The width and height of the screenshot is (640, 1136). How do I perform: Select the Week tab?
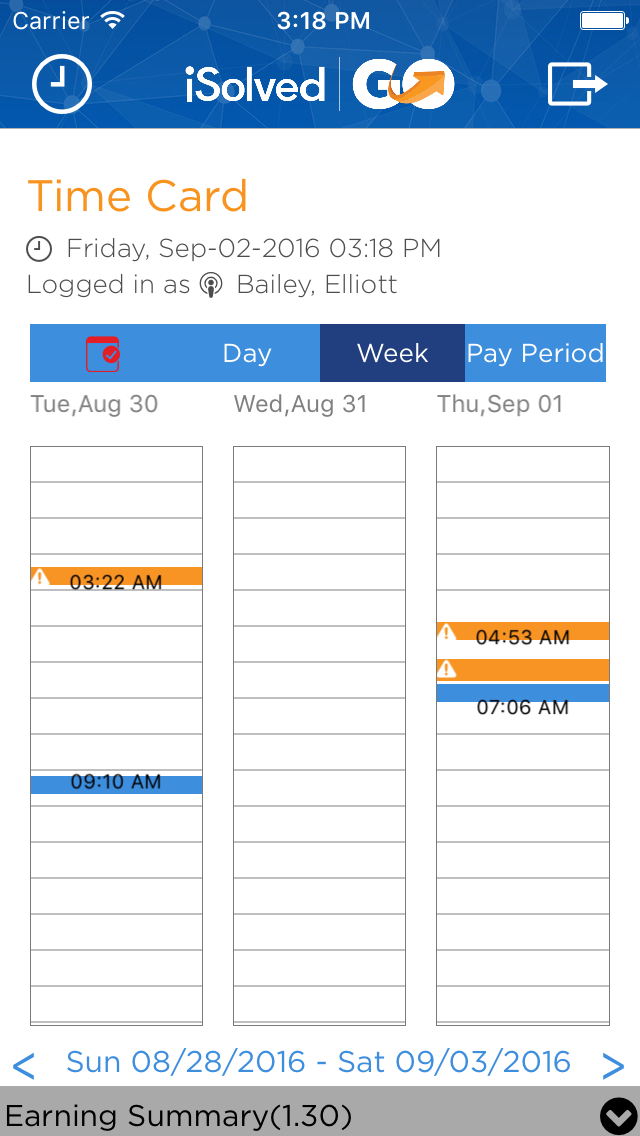(x=392, y=354)
